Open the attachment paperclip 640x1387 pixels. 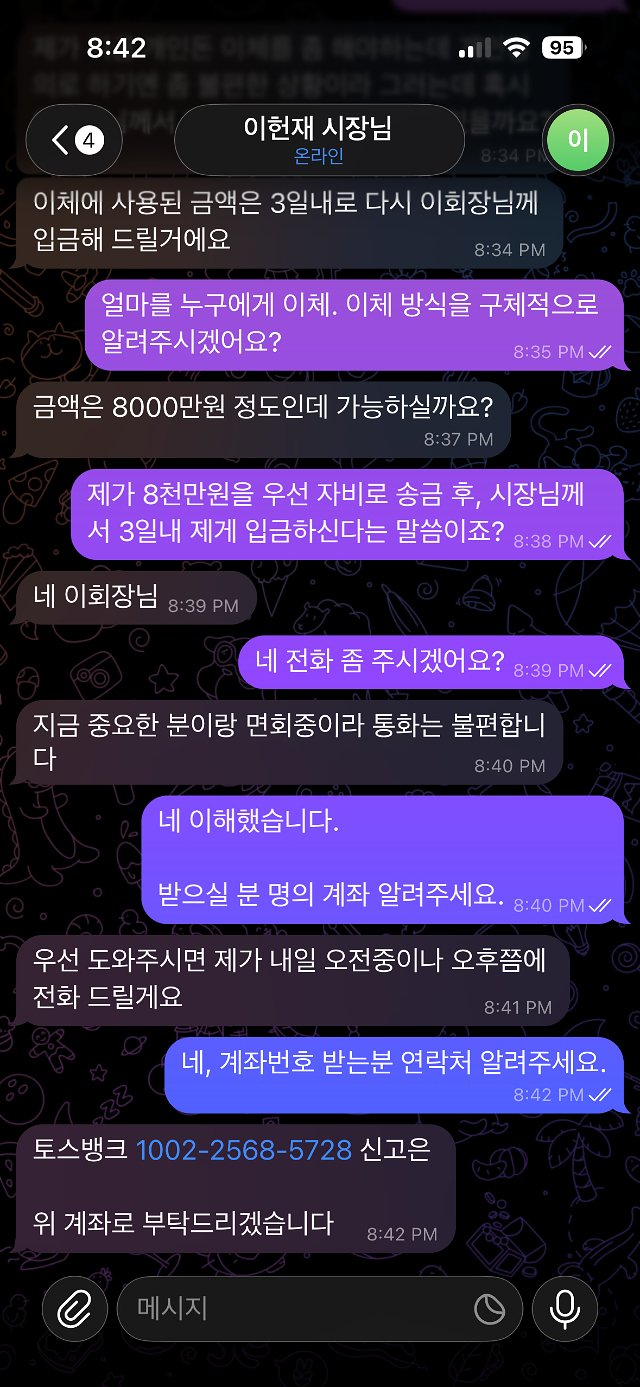click(x=74, y=1308)
